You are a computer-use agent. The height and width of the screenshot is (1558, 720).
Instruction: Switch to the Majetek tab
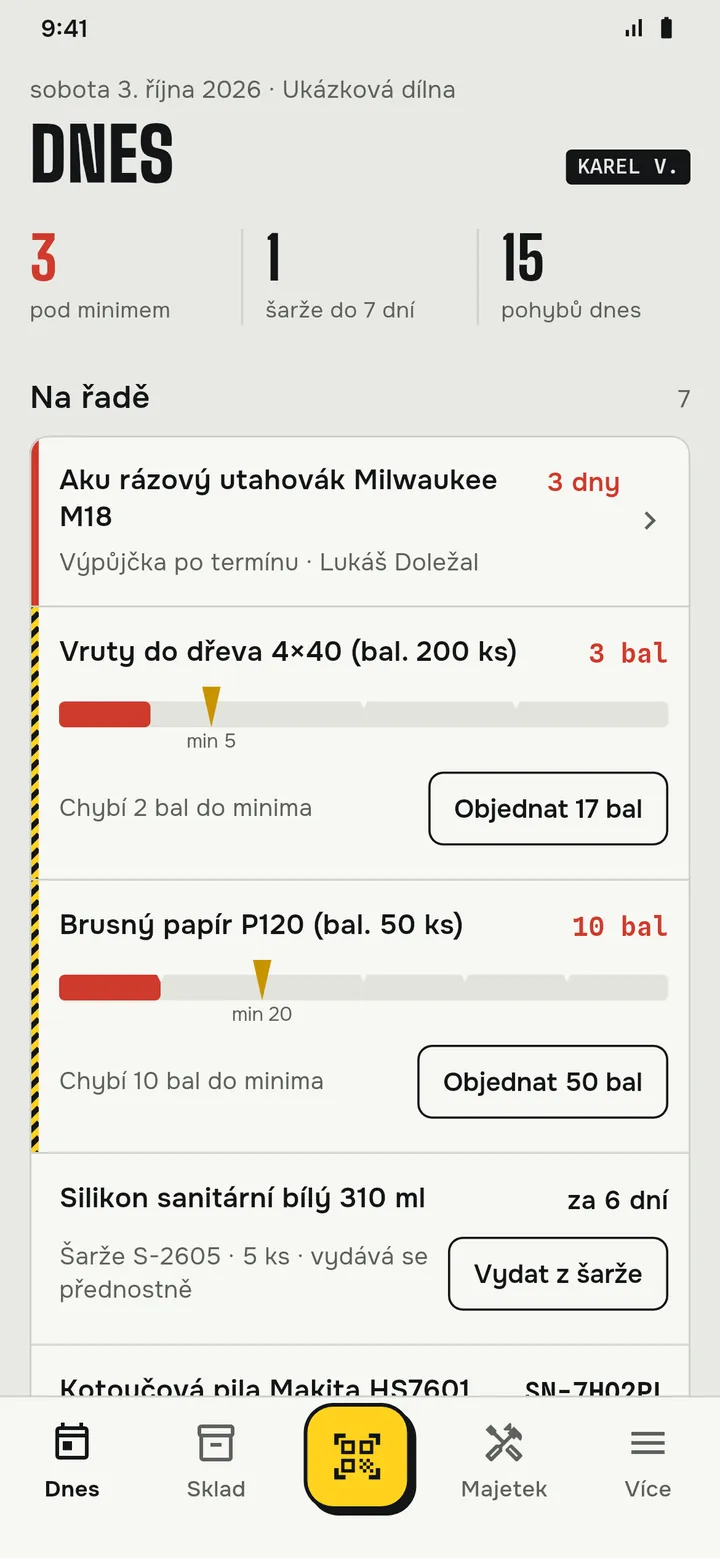pyautogui.click(x=504, y=1461)
